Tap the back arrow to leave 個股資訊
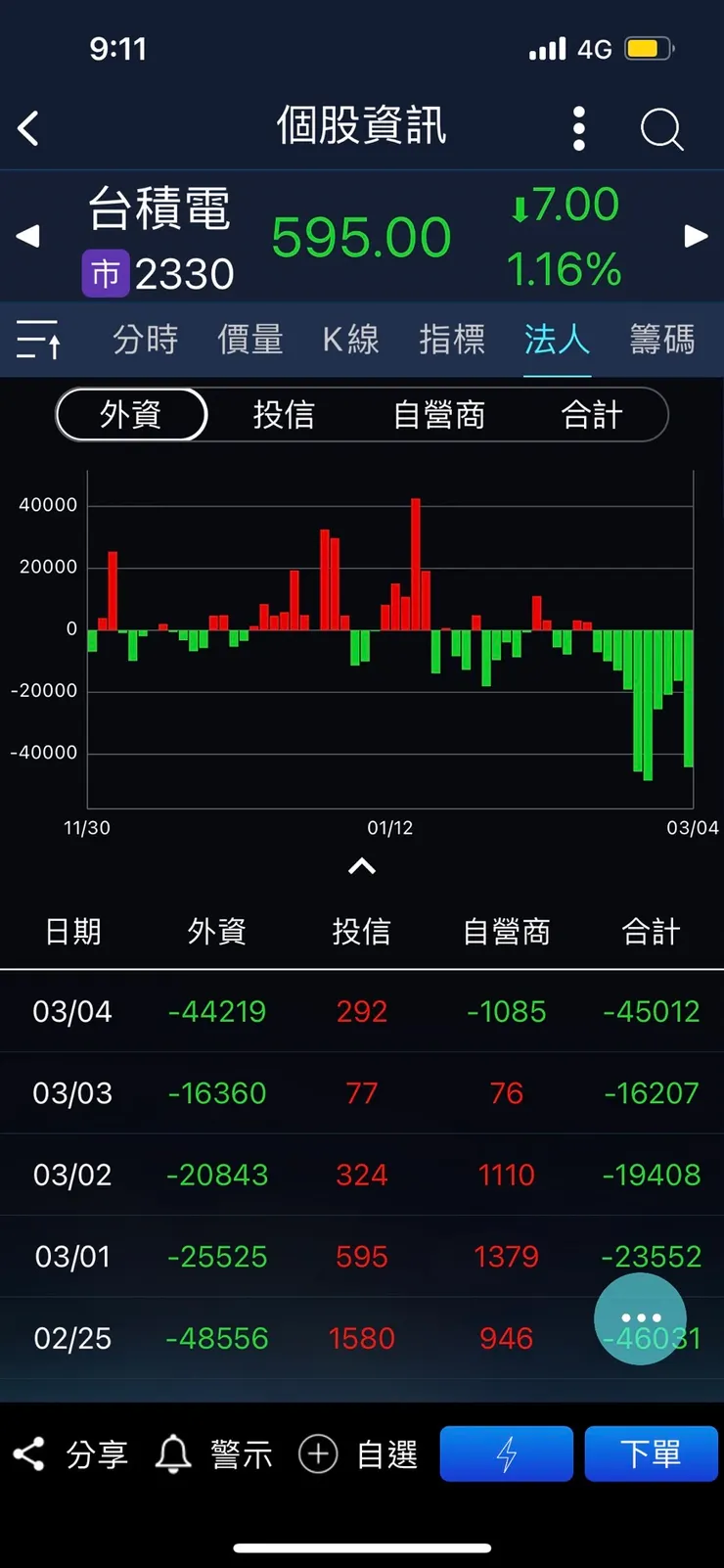 point(28,128)
